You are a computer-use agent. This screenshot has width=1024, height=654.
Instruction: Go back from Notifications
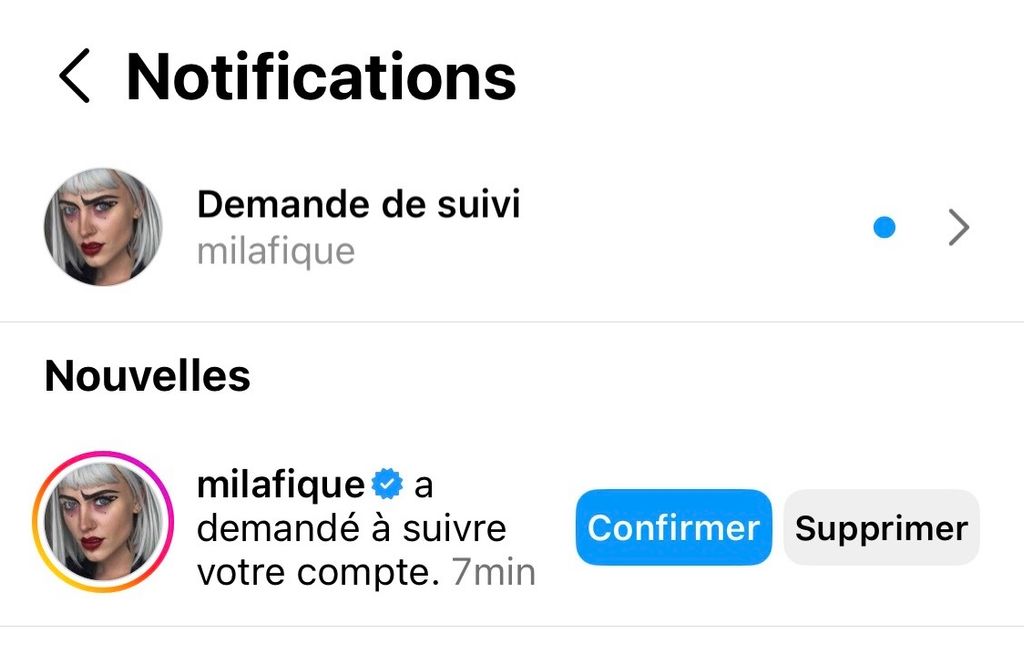tap(75, 77)
